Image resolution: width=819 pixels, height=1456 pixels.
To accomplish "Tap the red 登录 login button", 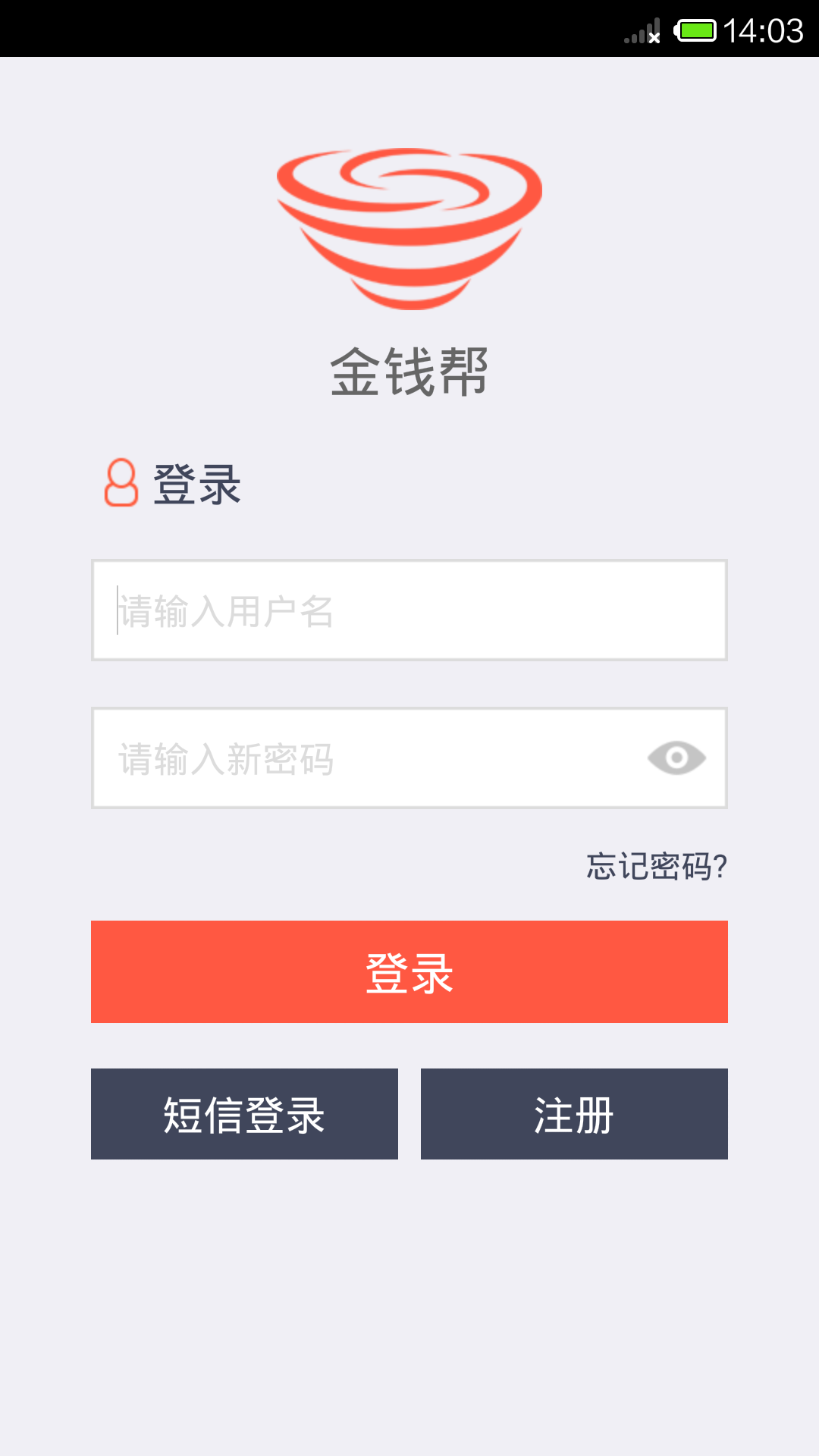I will pyautogui.click(x=409, y=972).
